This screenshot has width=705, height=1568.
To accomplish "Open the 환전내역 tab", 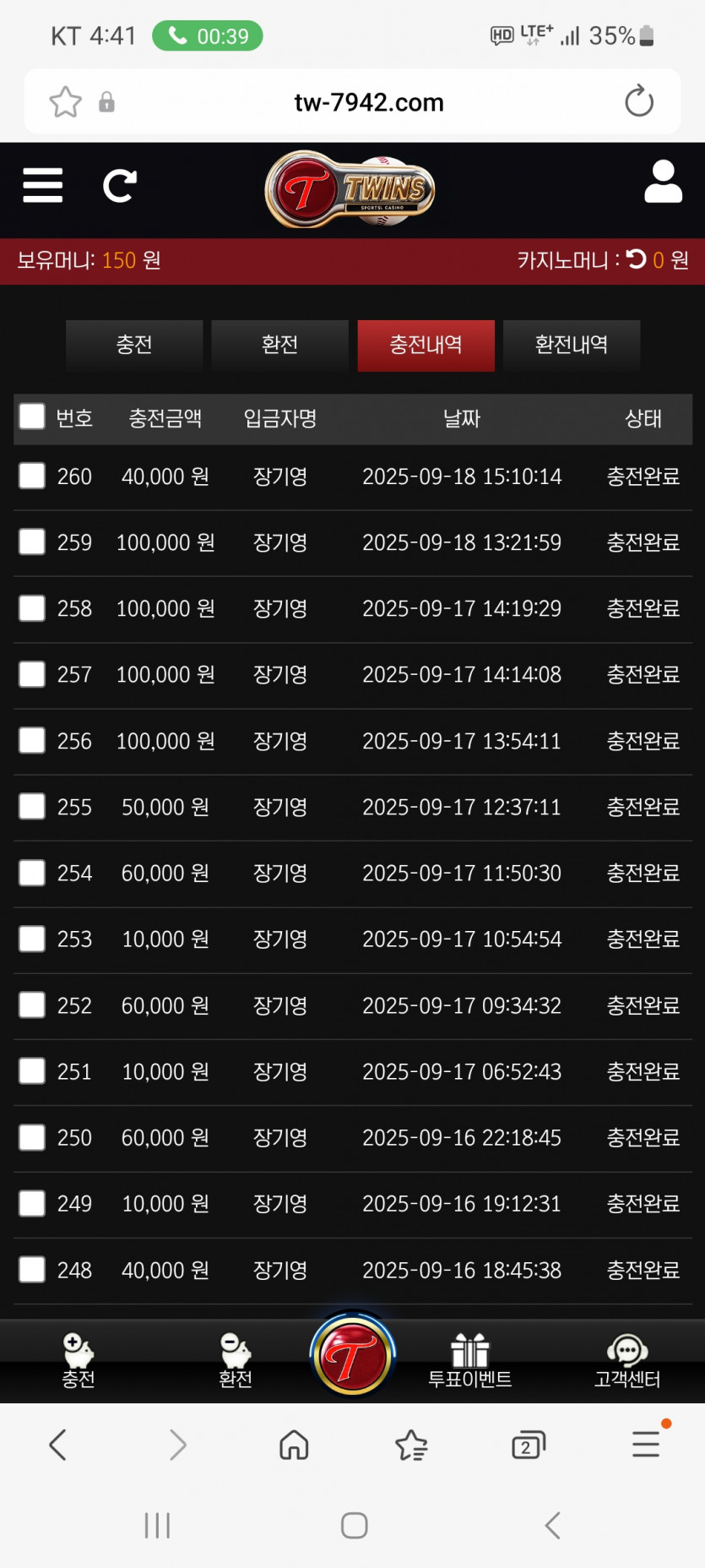I will tap(572, 345).
